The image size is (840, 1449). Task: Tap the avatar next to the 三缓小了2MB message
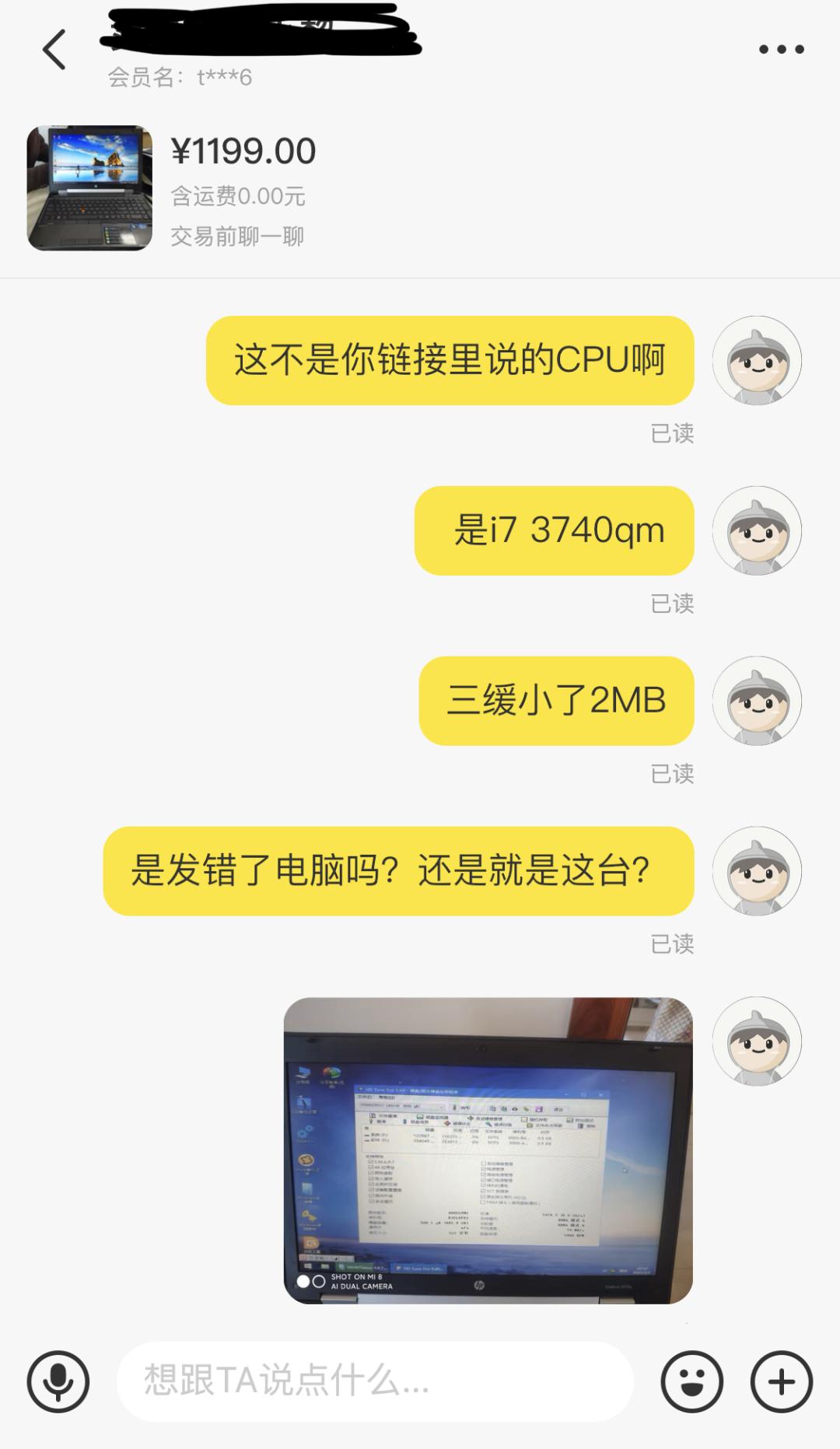pos(758,701)
